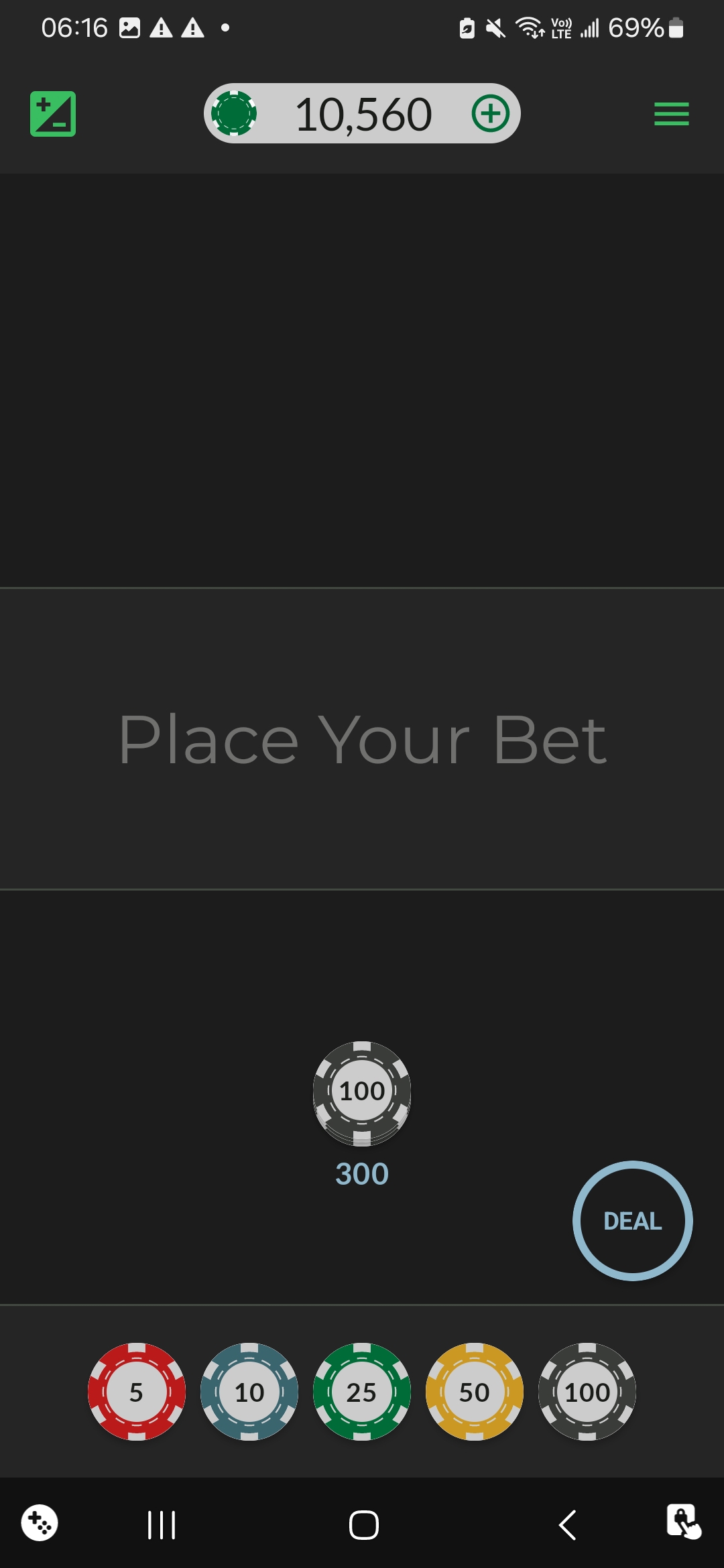Select the 100 chip in the bottom tray

(587, 1392)
